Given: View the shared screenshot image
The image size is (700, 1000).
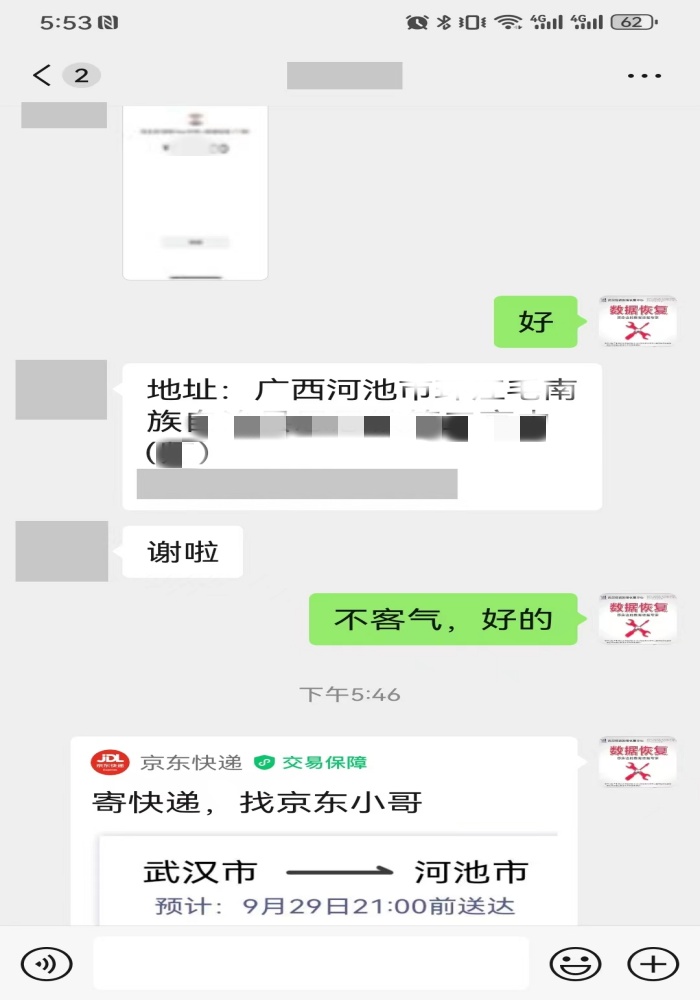Looking at the screenshot, I should (x=195, y=190).
